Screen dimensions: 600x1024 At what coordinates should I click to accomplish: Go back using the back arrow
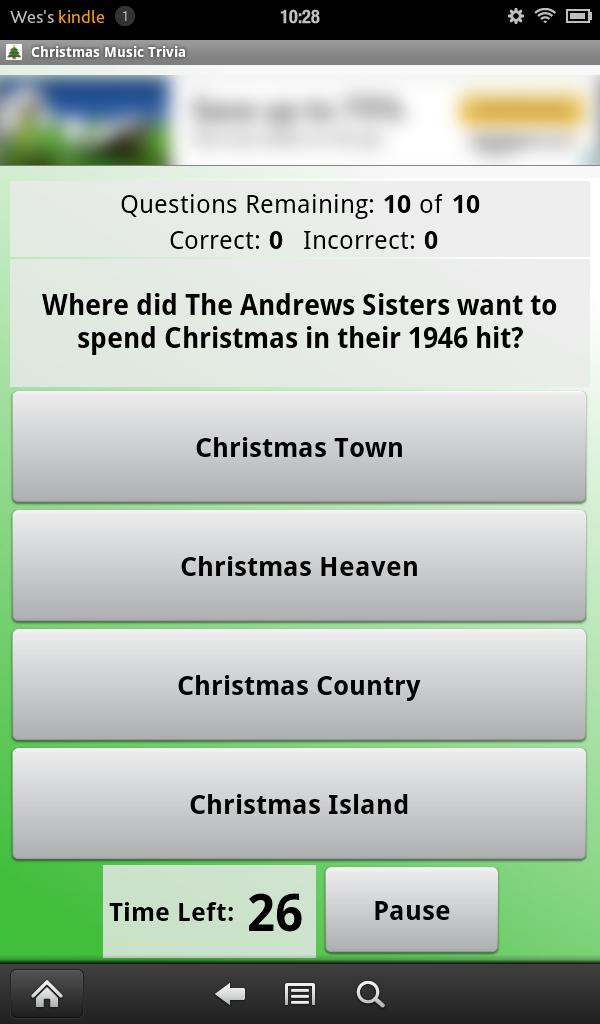pyautogui.click(x=230, y=994)
